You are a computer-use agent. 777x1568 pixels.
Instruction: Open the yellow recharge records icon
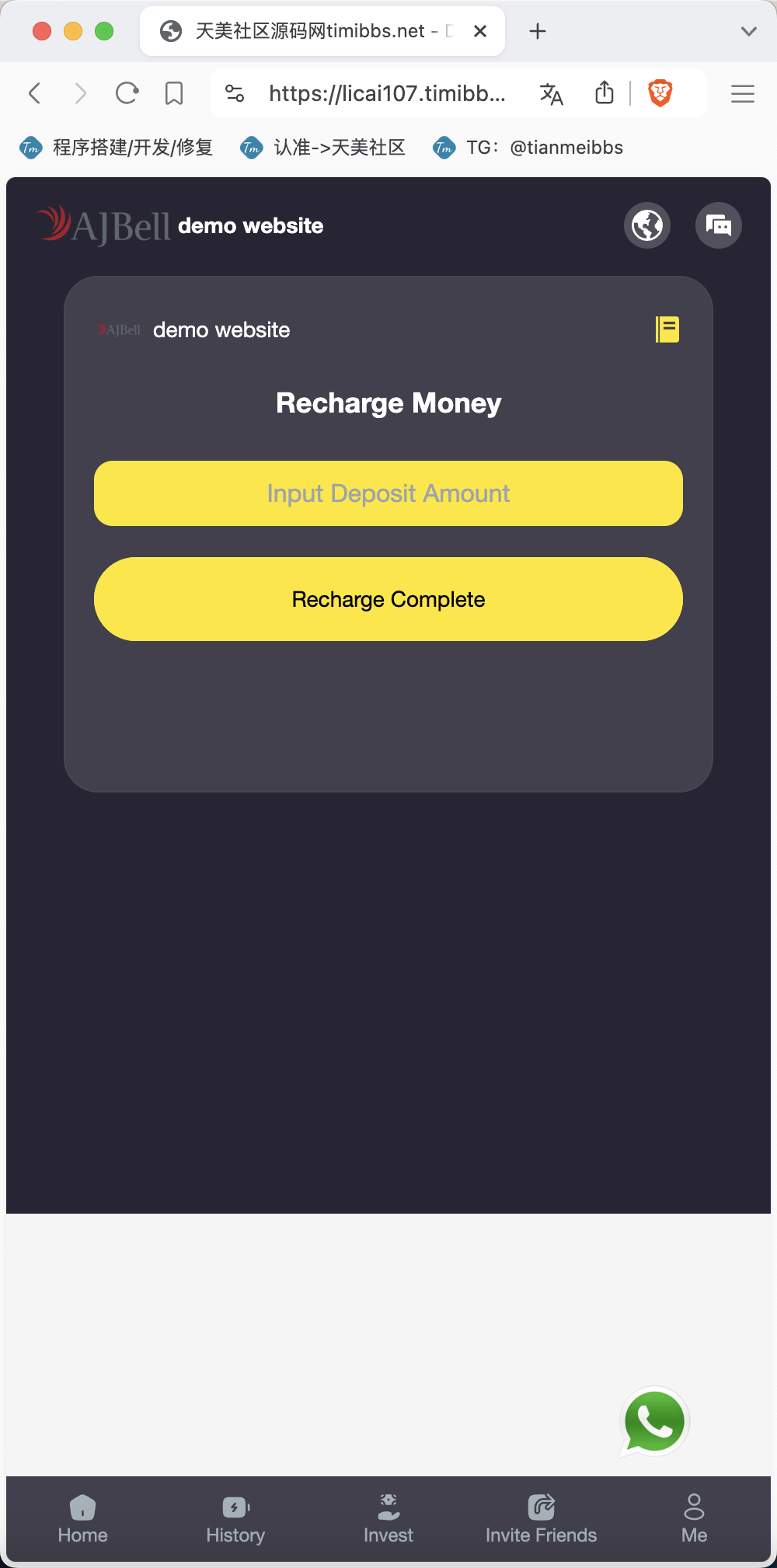(x=667, y=329)
